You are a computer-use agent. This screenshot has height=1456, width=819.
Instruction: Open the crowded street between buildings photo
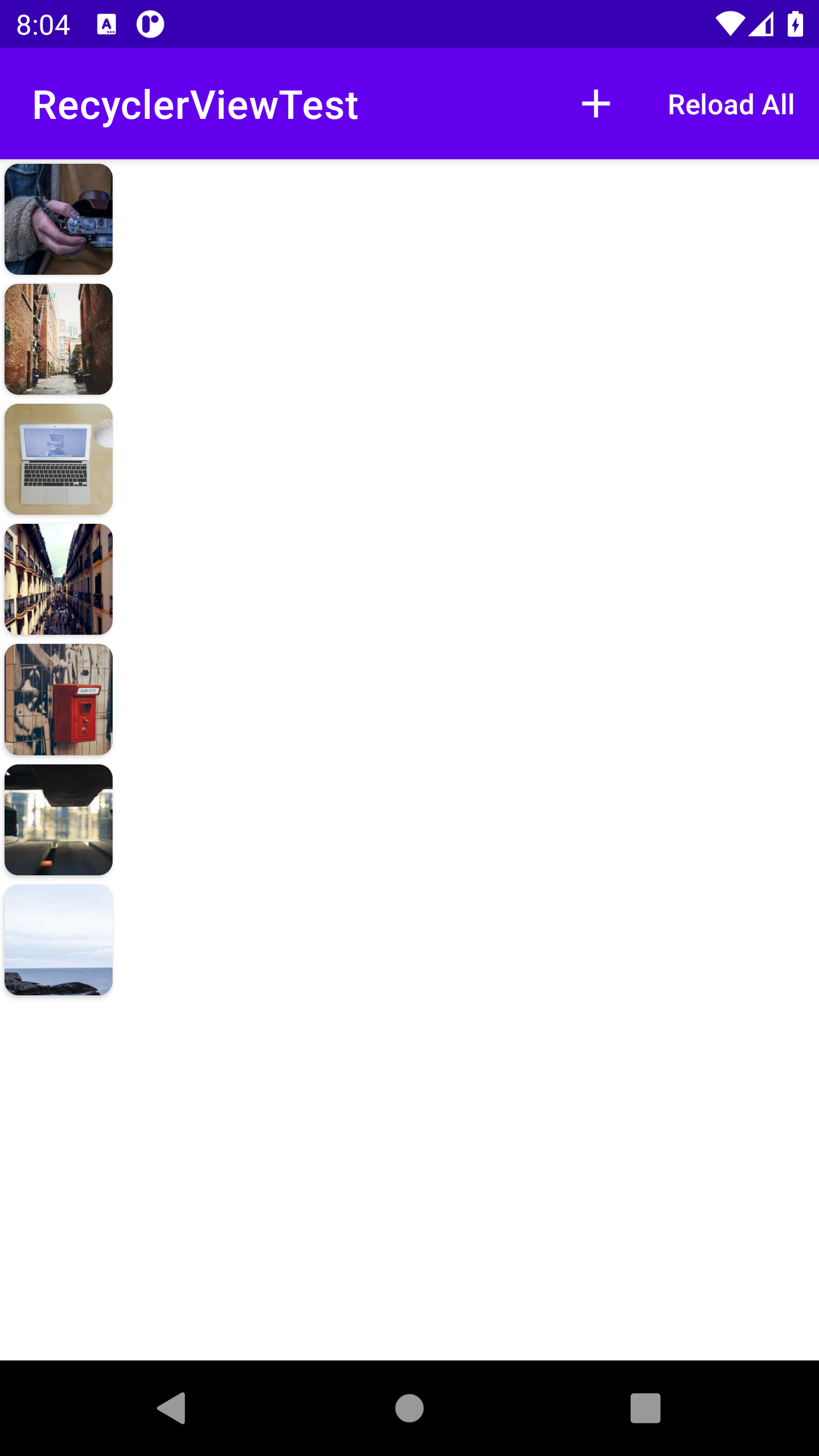(59, 580)
